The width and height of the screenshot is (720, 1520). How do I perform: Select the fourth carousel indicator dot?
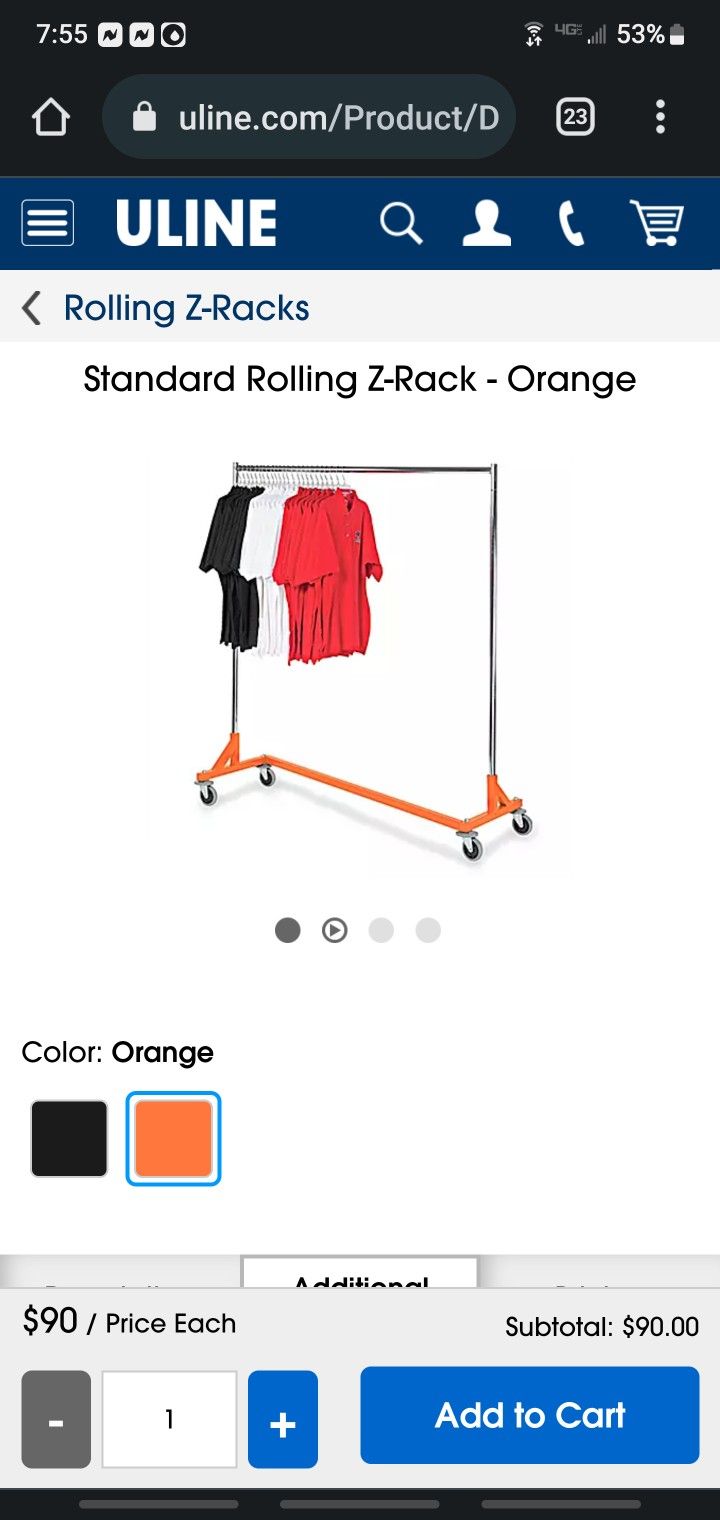point(428,930)
